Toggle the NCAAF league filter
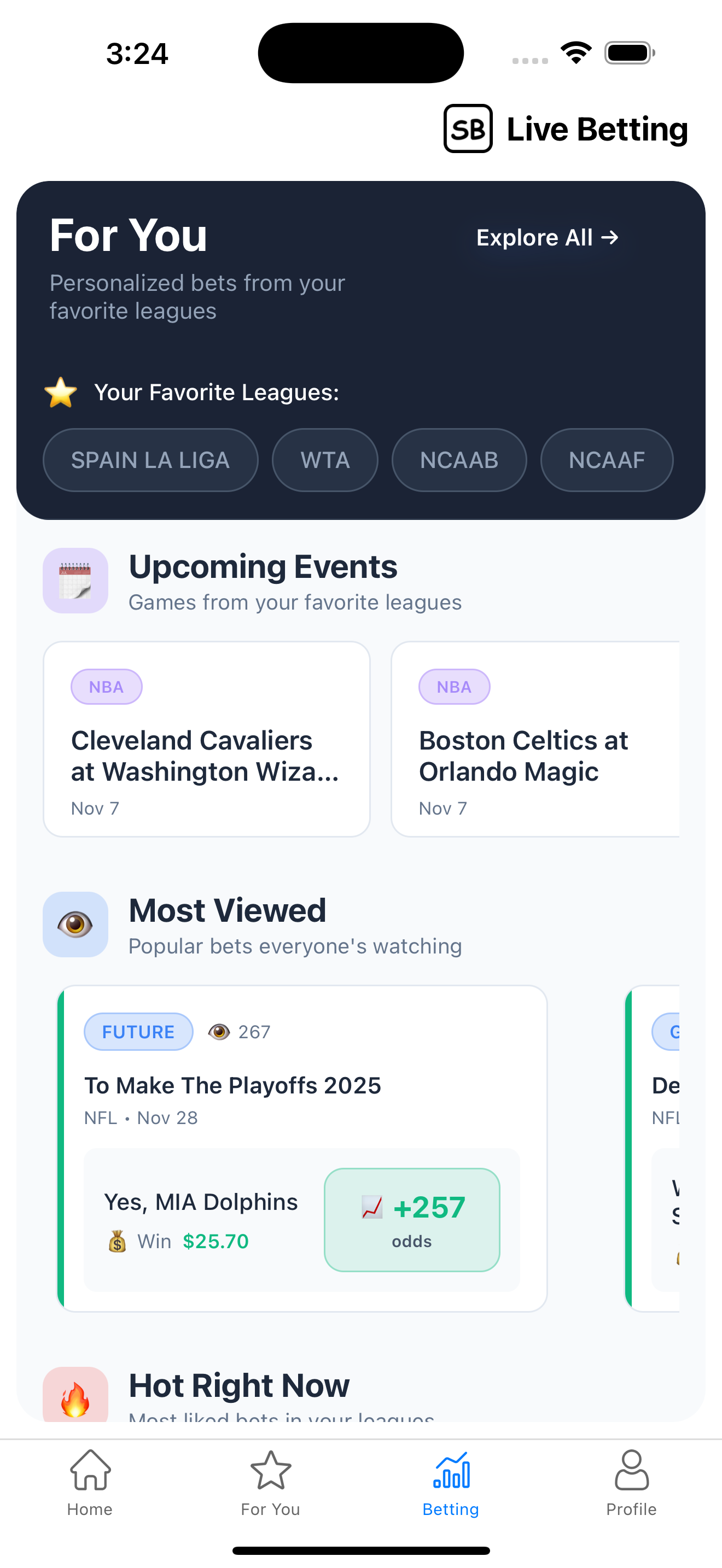This screenshot has width=722, height=1568. pos(607,460)
